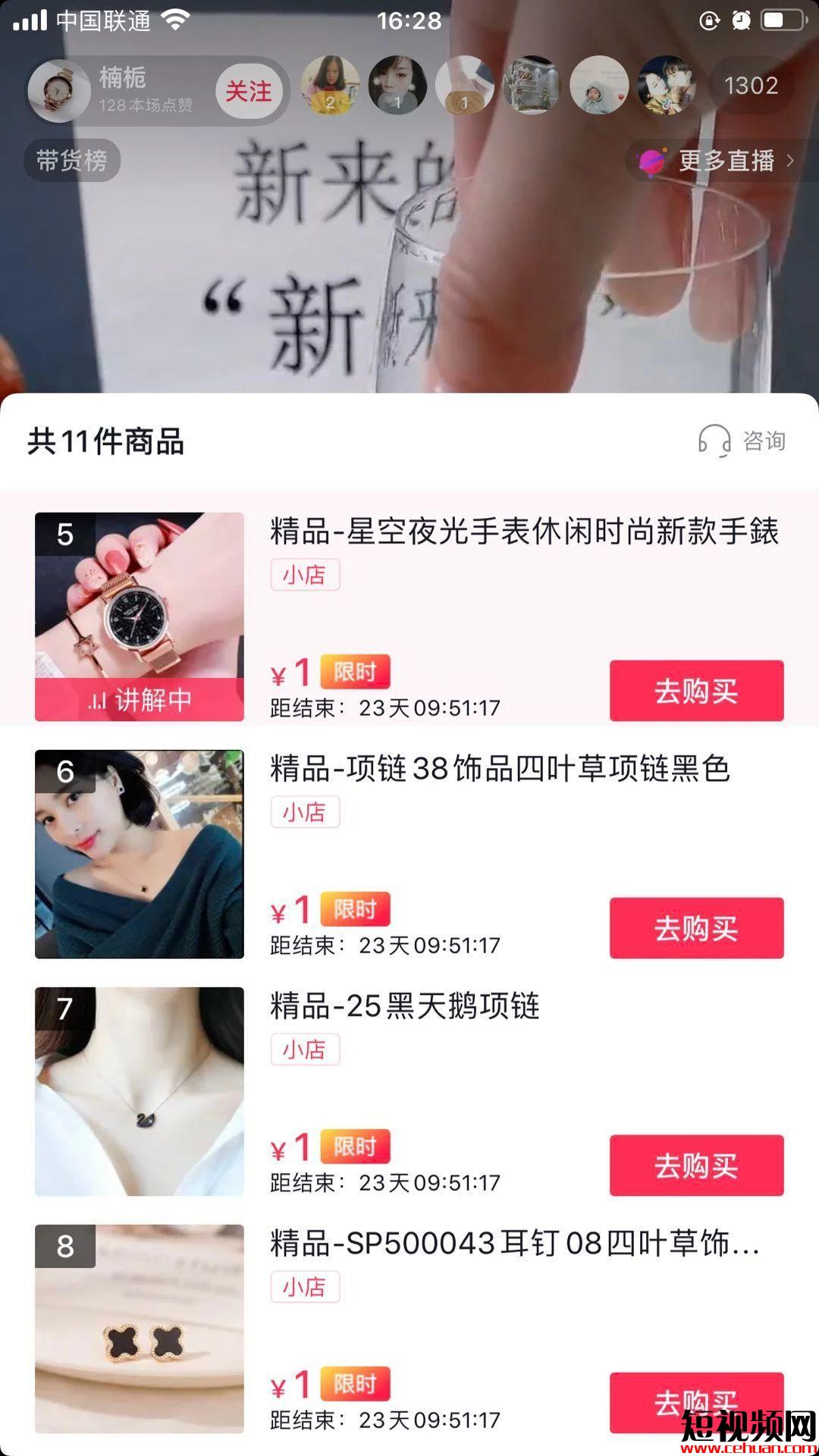Buy the 星空夜光手表 with 去购买
Viewport: 819px width, 1456px height.
point(696,691)
